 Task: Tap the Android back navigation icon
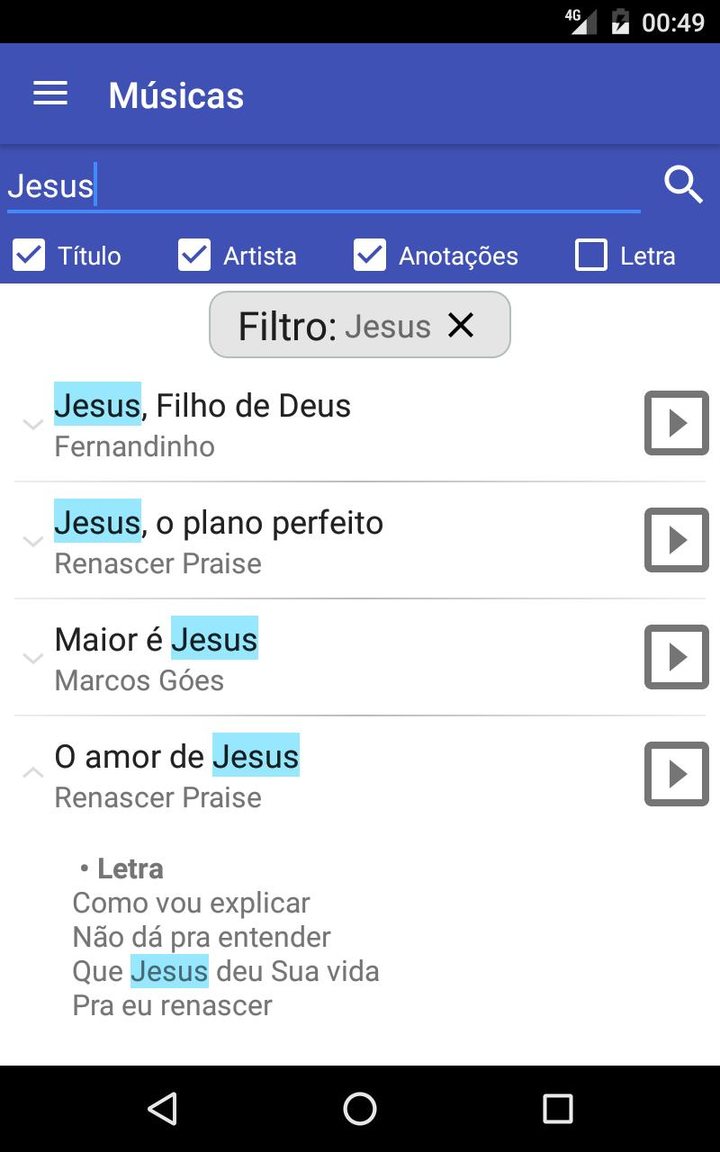pyautogui.click(x=162, y=1108)
